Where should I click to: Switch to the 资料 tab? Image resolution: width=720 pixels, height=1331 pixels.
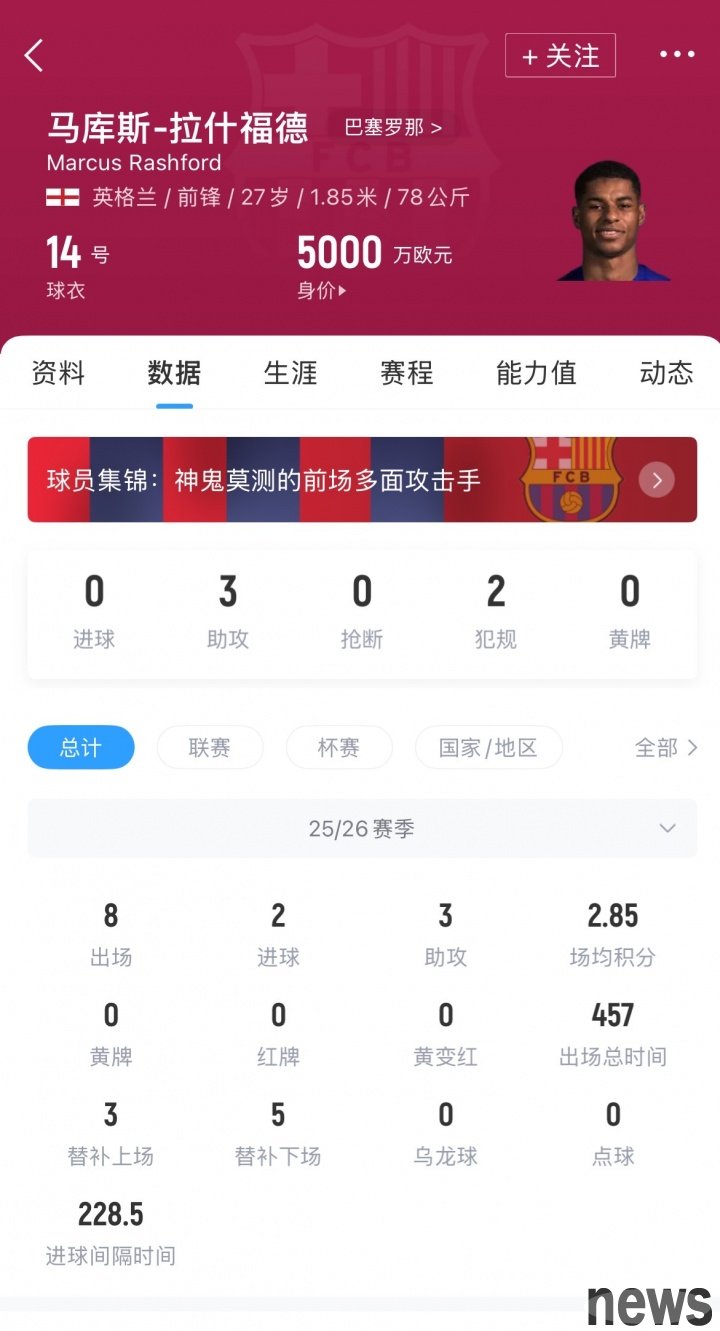pyautogui.click(x=58, y=373)
